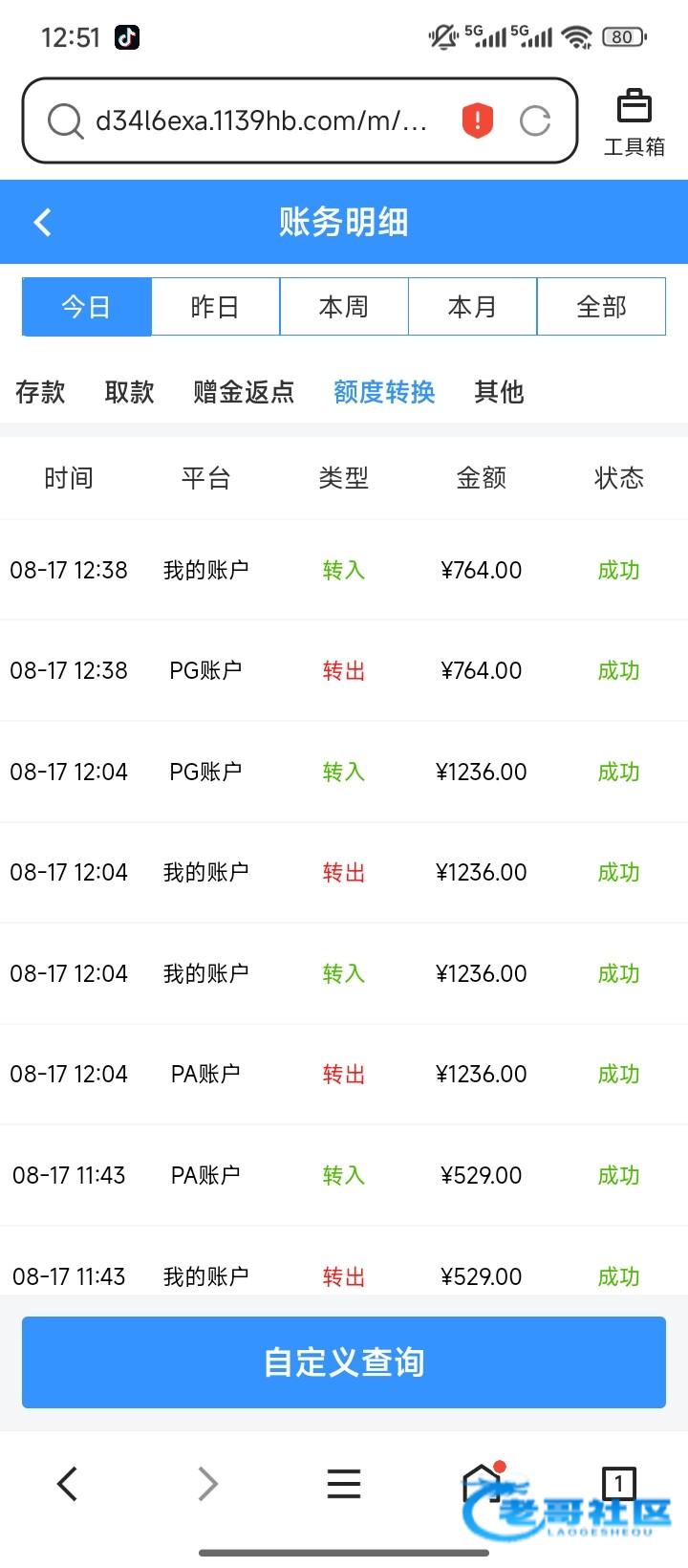Screen dimensions: 688x1568
Task: Switch to the 本月 filter
Action: click(473, 307)
